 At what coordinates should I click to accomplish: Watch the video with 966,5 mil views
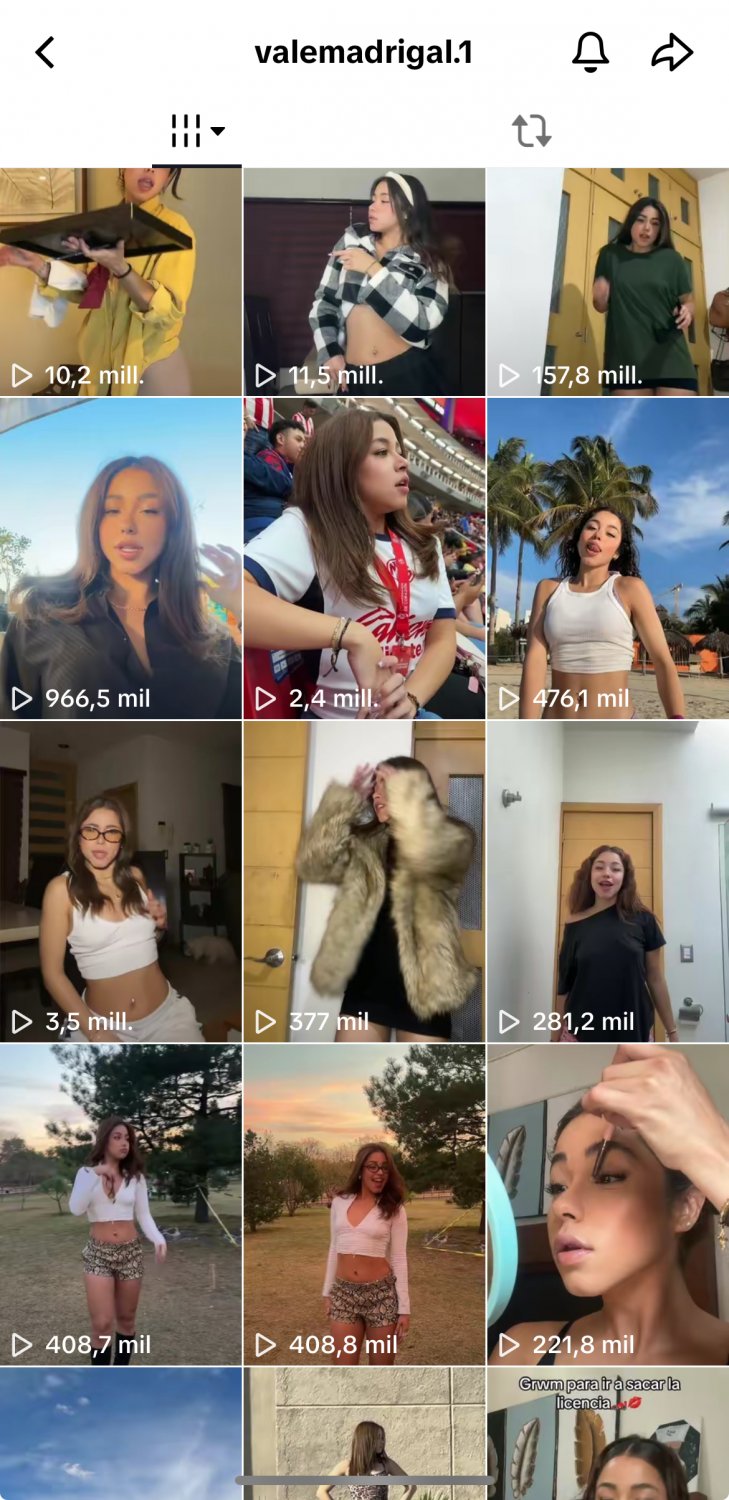click(x=120, y=558)
